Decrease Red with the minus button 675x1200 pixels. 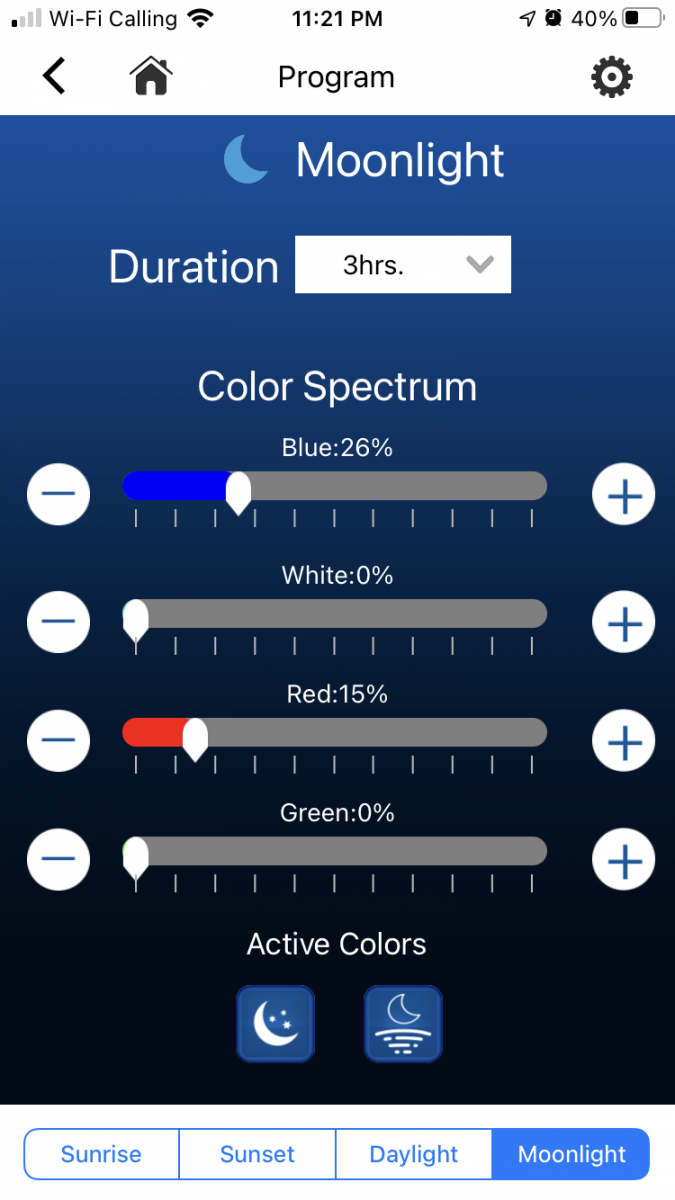pyautogui.click(x=58, y=741)
